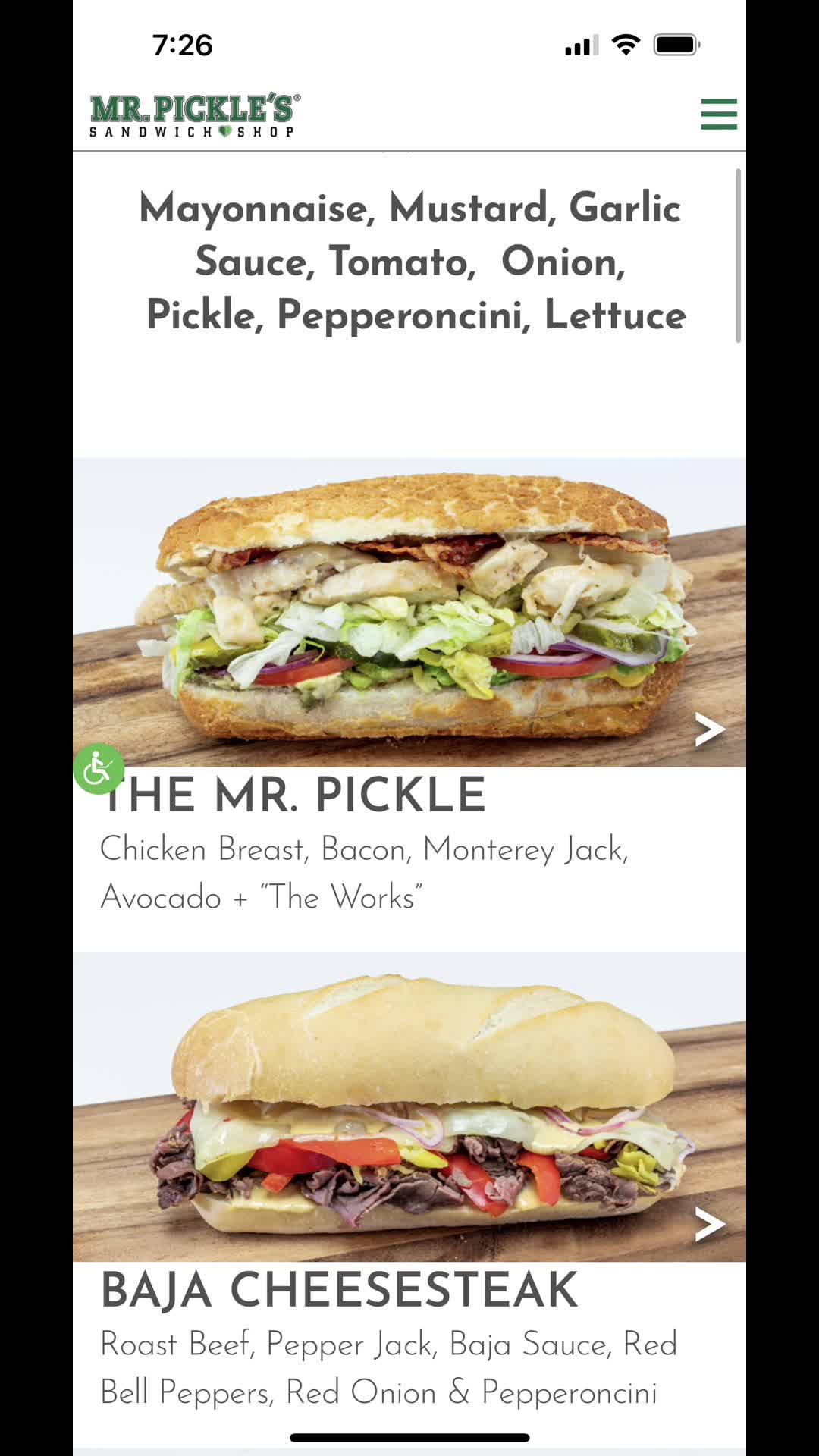Tap the cellular signal bars icon
The width and height of the screenshot is (819, 1456).
[x=579, y=44]
